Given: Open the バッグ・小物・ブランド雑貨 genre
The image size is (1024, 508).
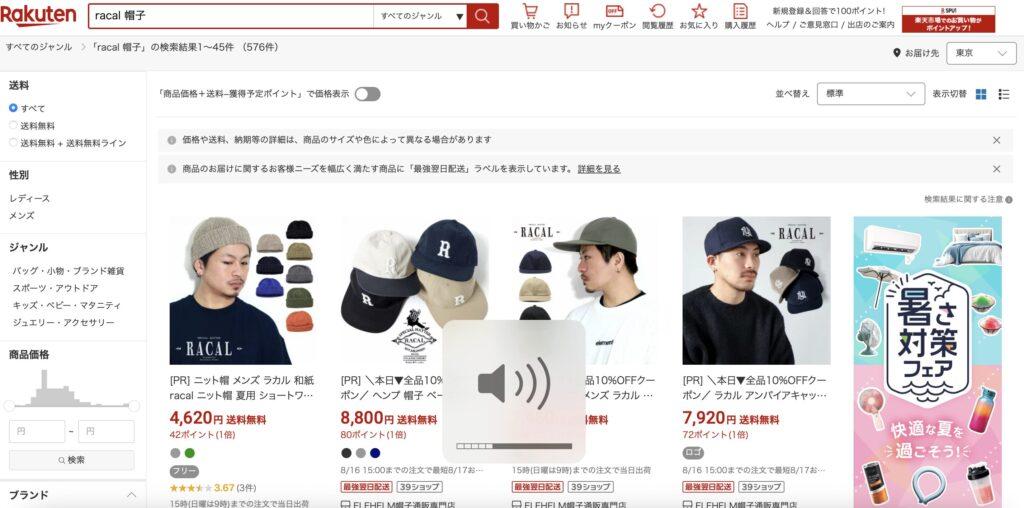Looking at the screenshot, I should [x=68, y=271].
